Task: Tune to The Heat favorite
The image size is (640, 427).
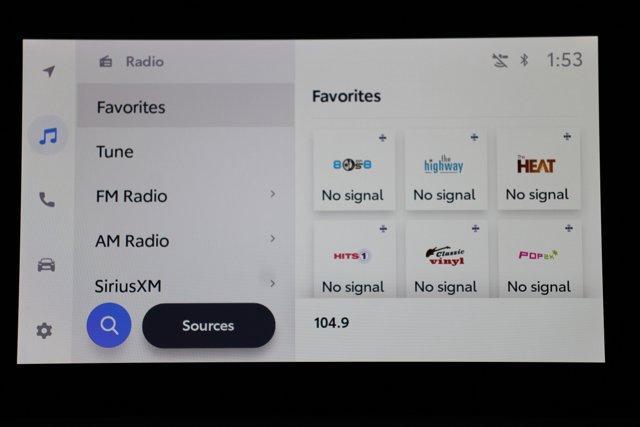Action: [537, 170]
